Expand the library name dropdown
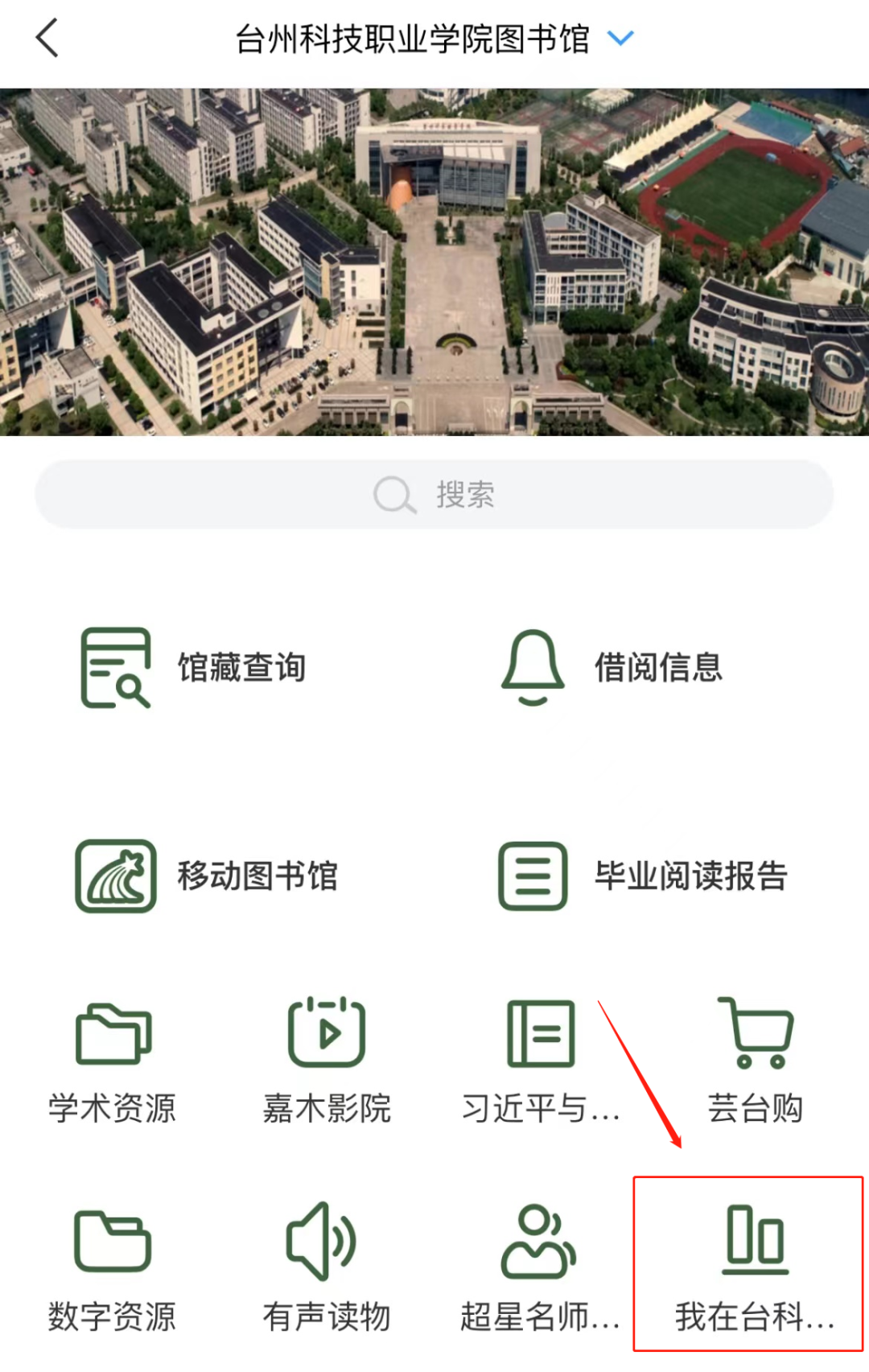869x1372 pixels. 620,38
